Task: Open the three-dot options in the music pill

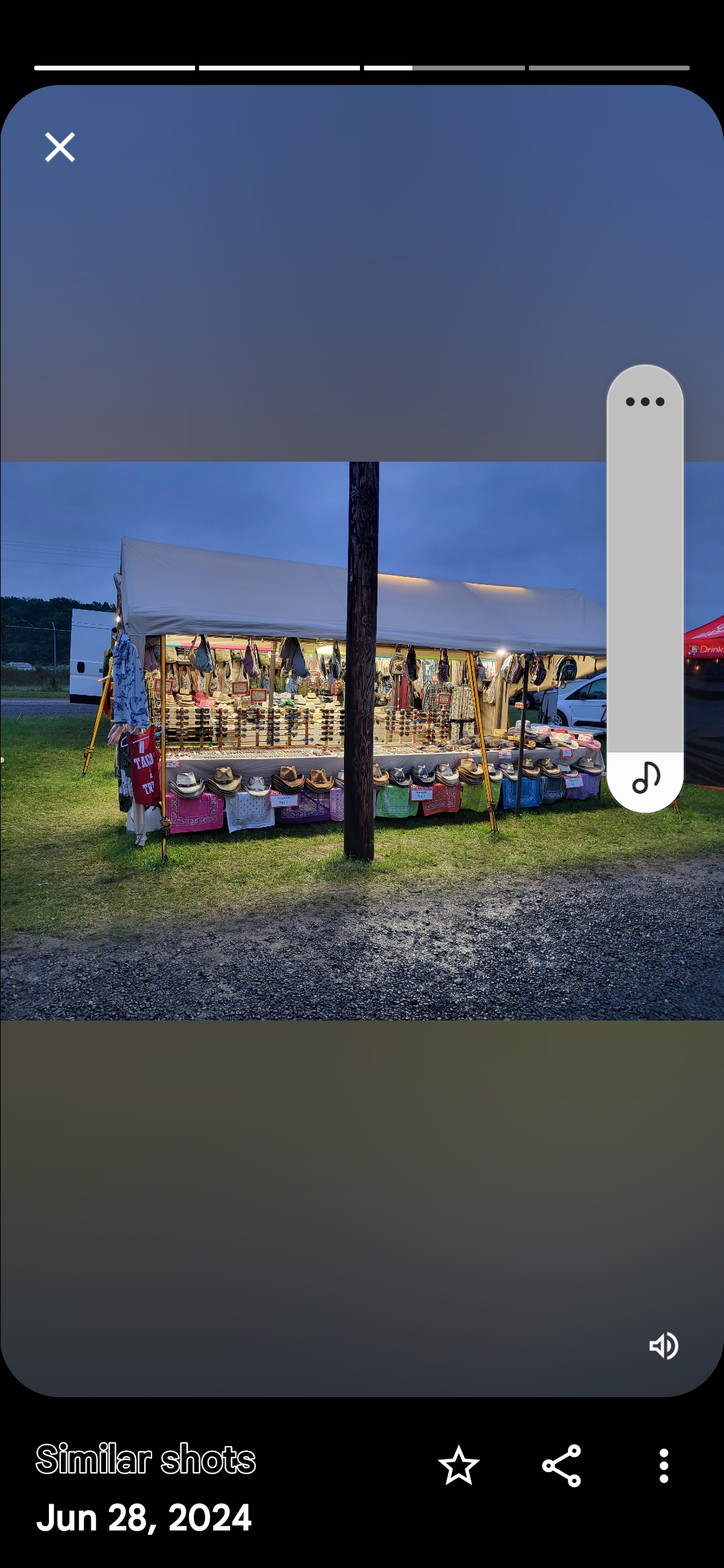Action: pyautogui.click(x=645, y=402)
